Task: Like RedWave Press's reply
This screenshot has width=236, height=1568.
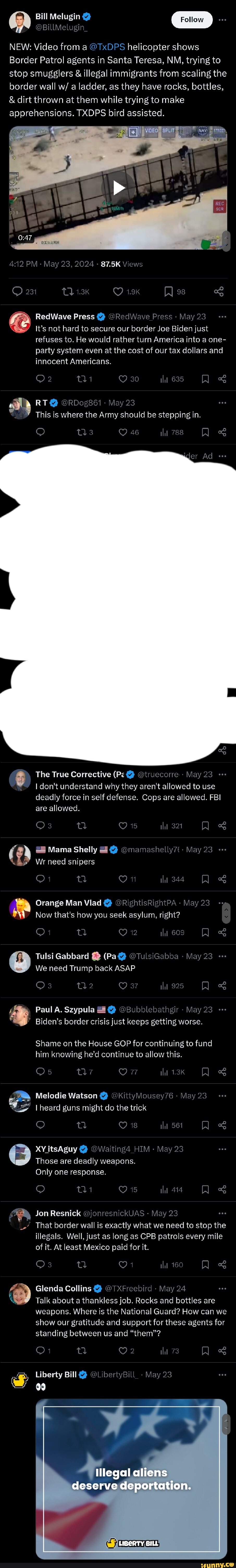Action: [x=123, y=379]
